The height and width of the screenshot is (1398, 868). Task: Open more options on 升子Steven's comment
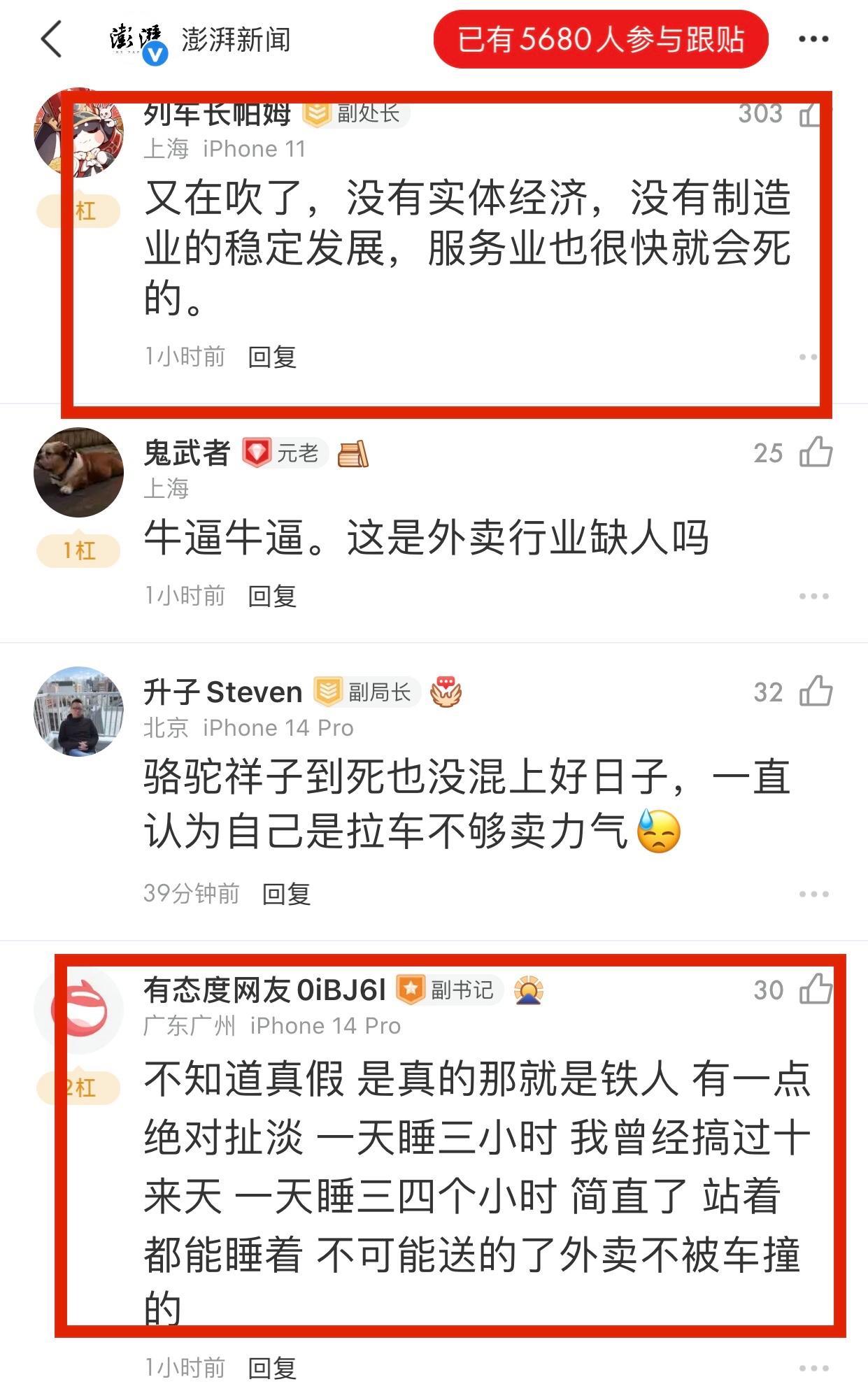pos(813,894)
